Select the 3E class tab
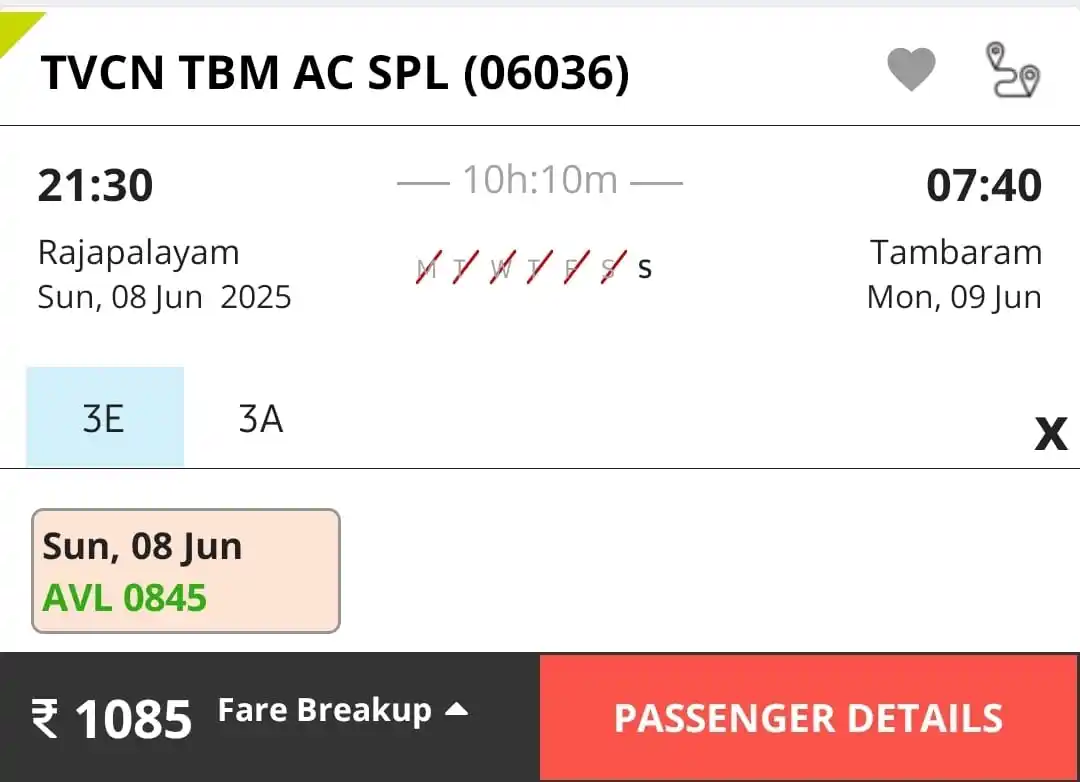Viewport: 1080px width, 782px height. click(x=104, y=418)
